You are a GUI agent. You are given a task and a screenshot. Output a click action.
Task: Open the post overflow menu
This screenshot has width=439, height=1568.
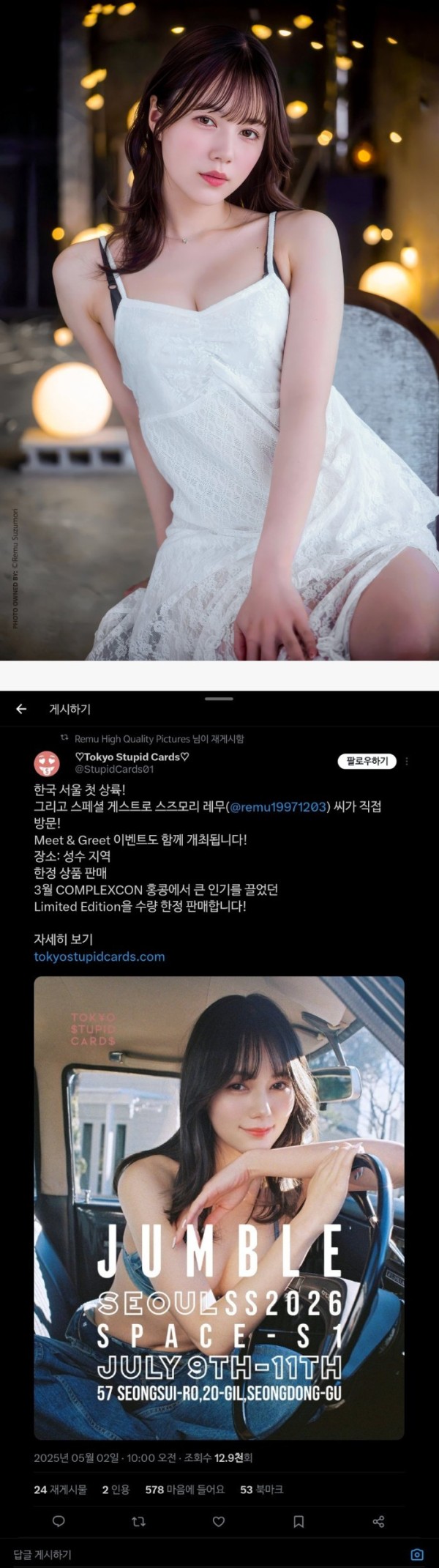(407, 762)
